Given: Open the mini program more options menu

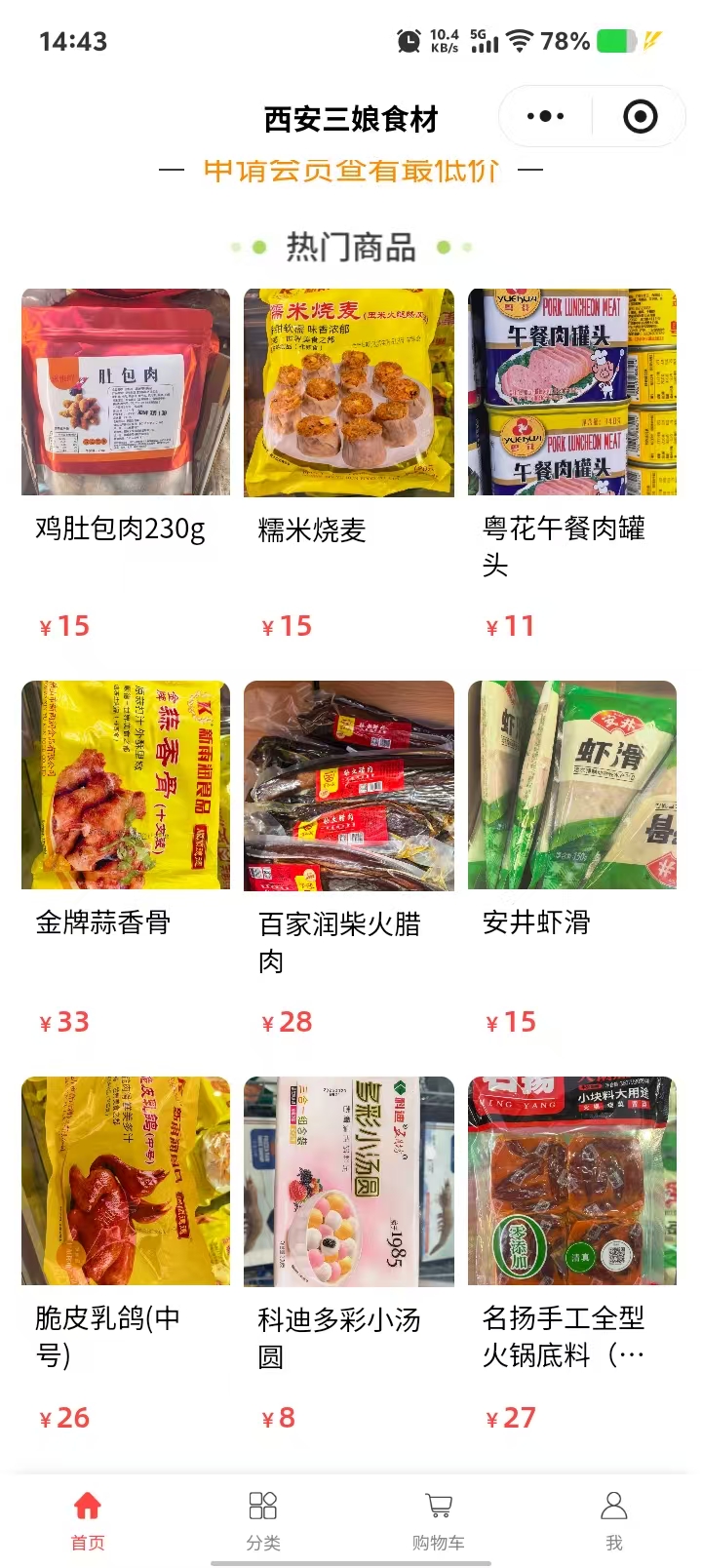Looking at the screenshot, I should 545,117.
